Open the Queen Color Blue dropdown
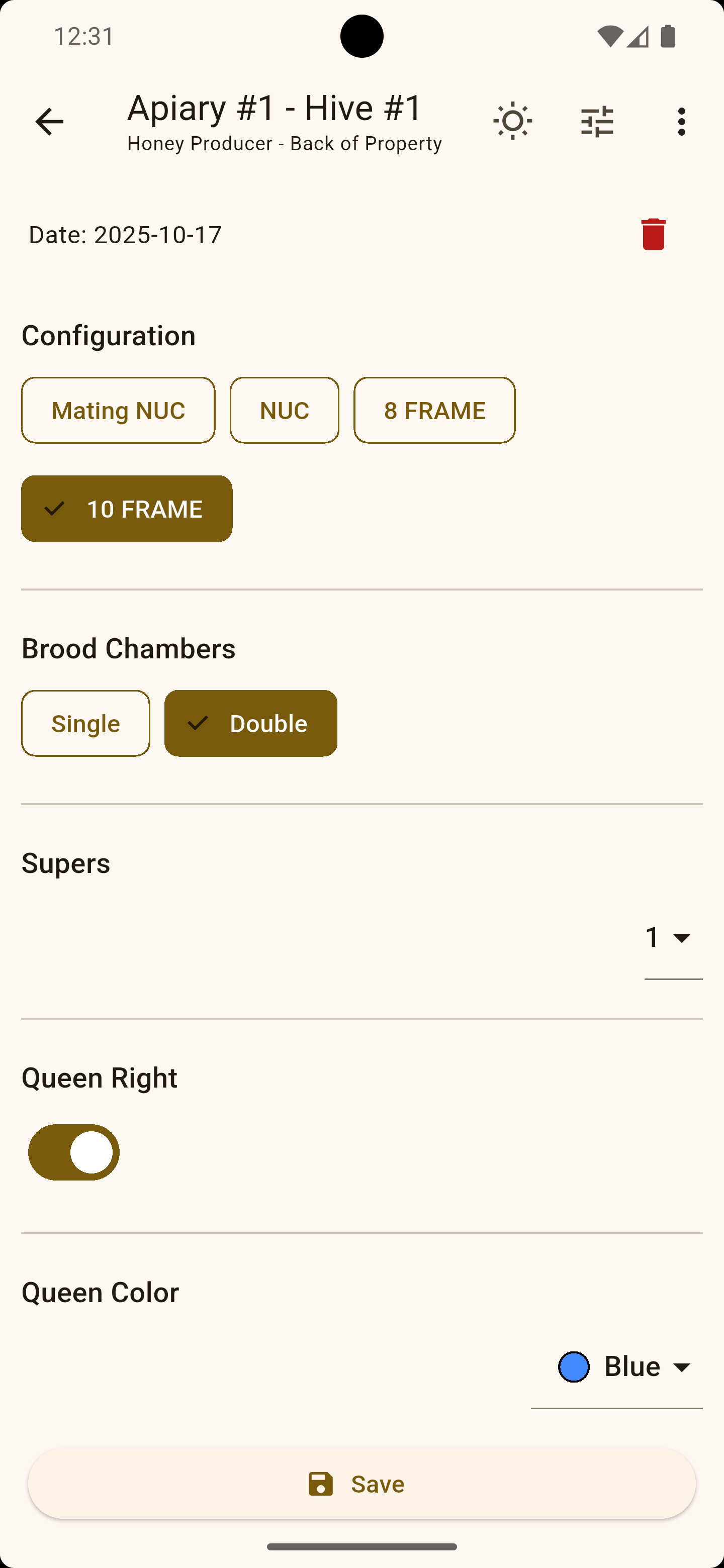This screenshot has height=1568, width=724. (x=616, y=1367)
